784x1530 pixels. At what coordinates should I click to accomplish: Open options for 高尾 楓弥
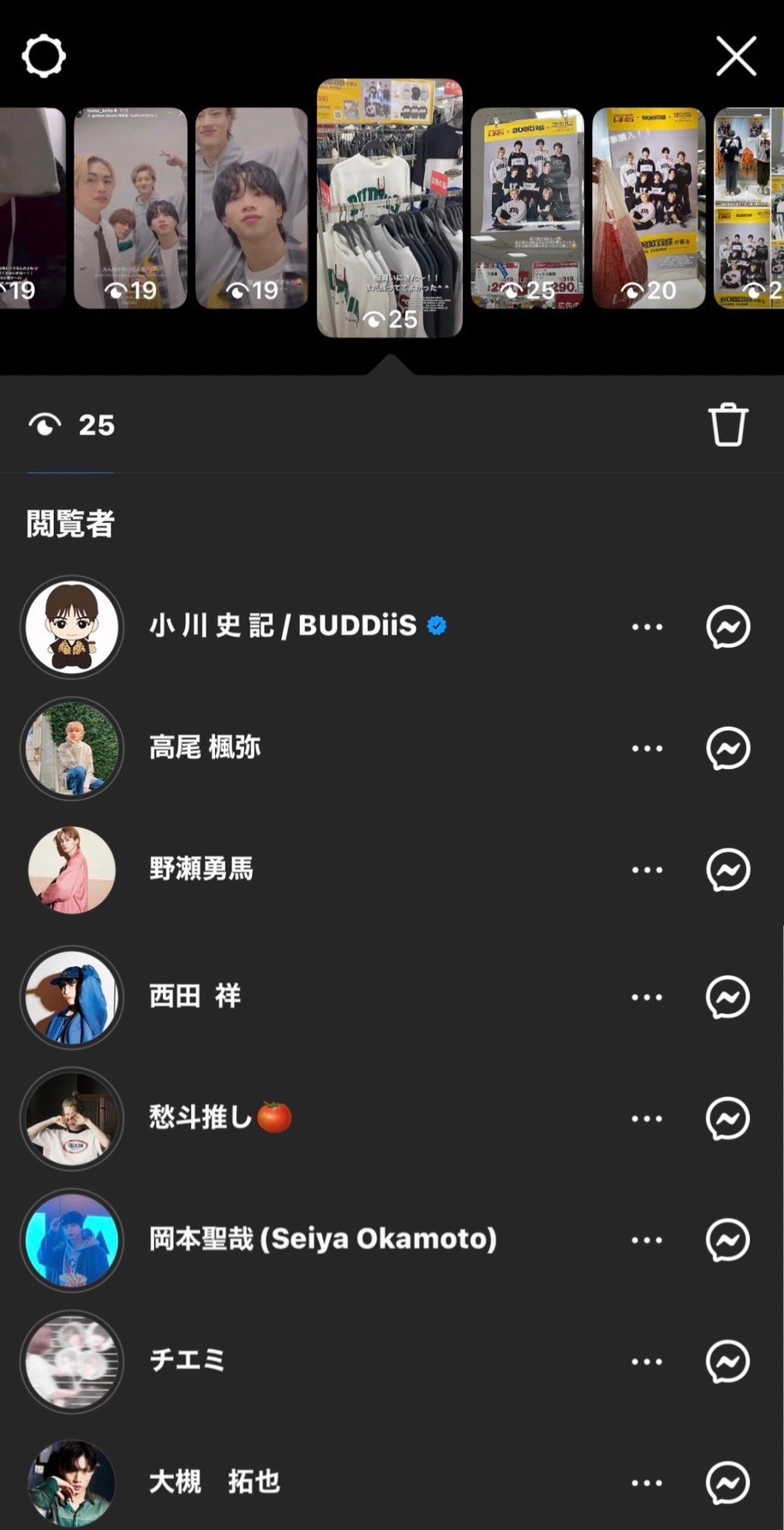pyautogui.click(x=647, y=748)
